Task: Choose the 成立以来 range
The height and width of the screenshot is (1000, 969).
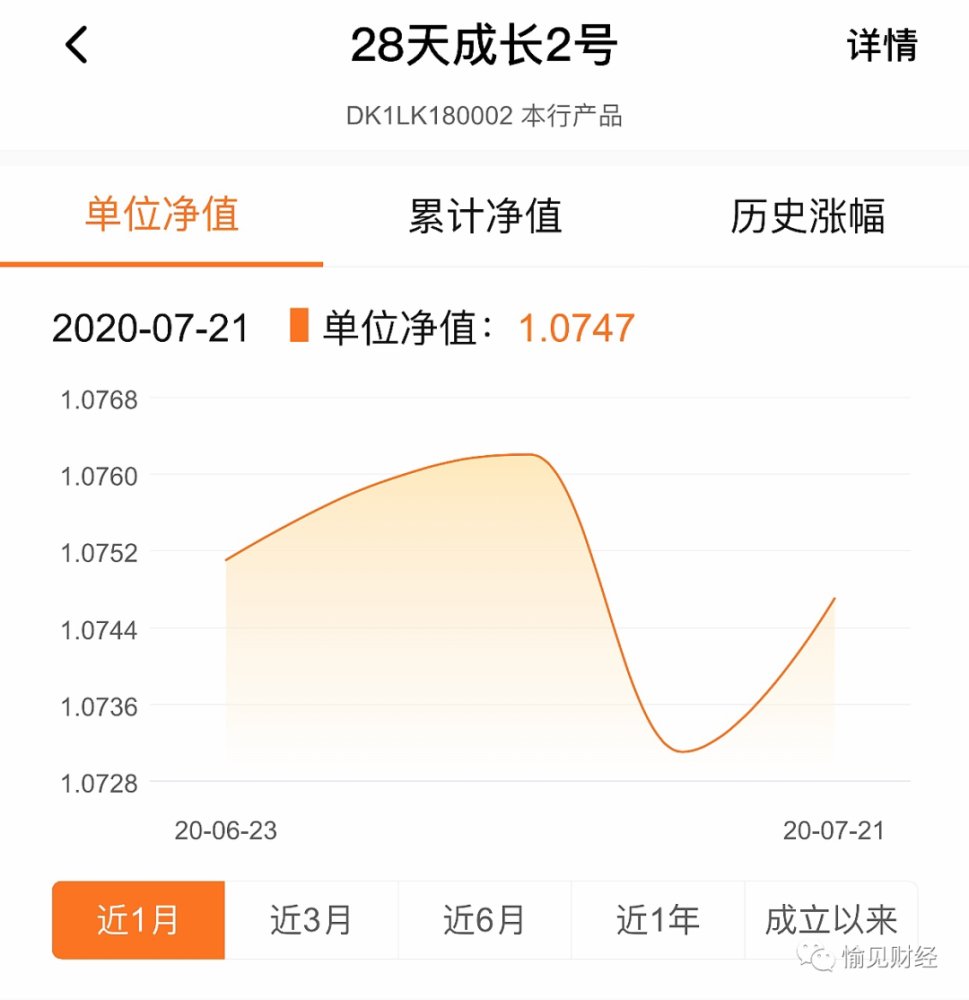Action: point(830,920)
